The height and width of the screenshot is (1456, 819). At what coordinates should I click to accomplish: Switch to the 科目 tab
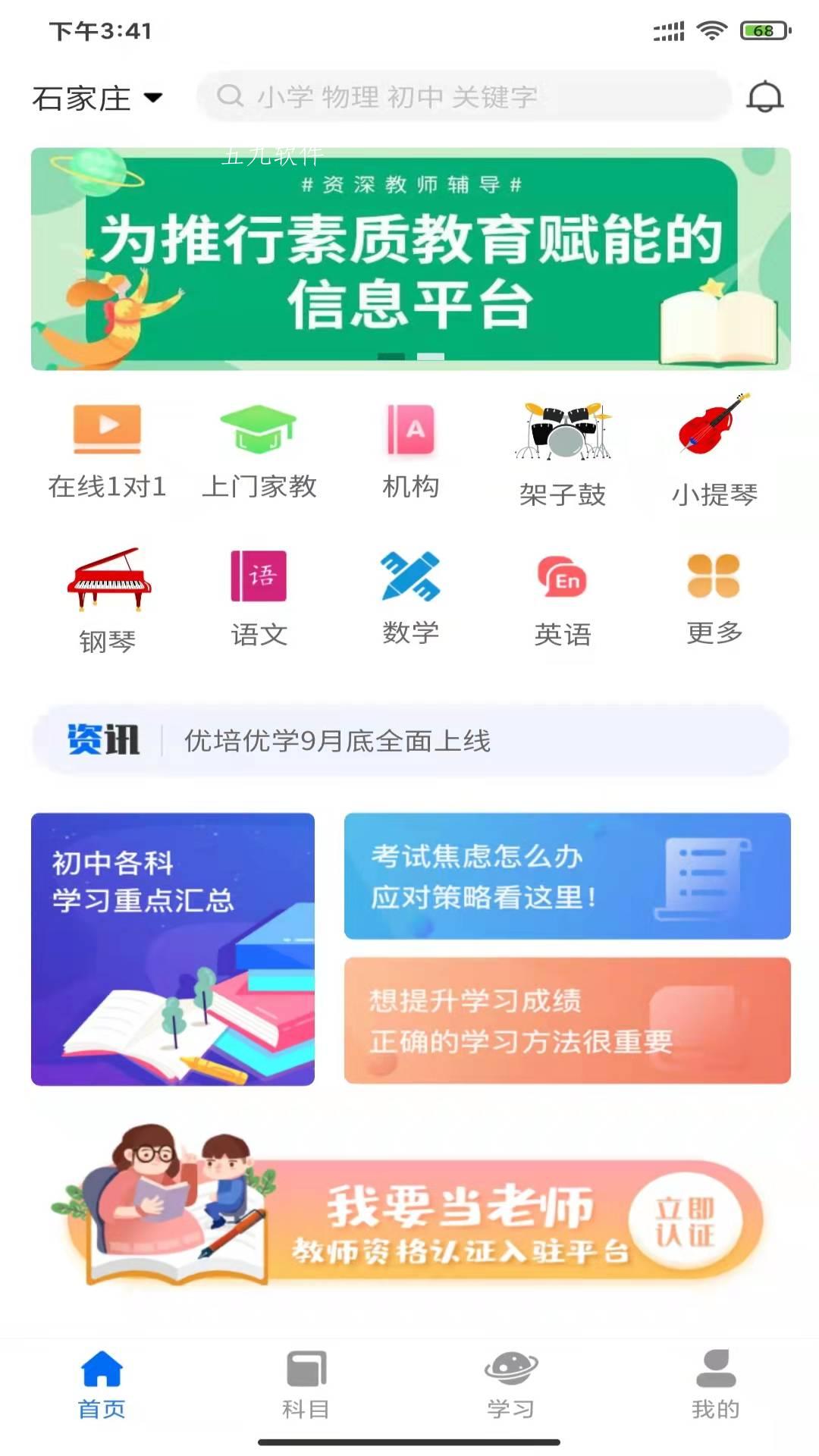click(306, 1384)
